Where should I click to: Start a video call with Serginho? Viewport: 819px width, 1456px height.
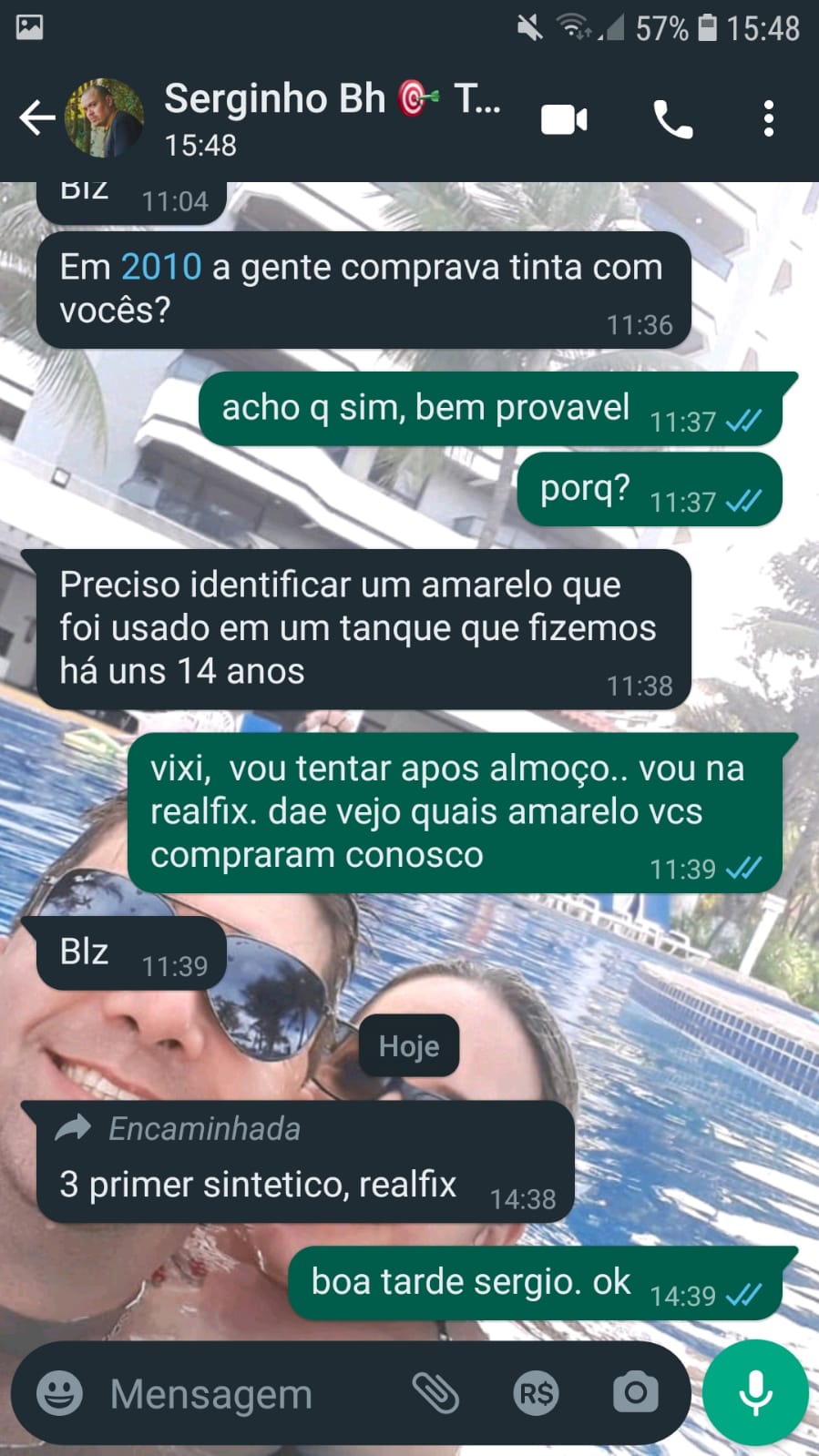(x=564, y=119)
